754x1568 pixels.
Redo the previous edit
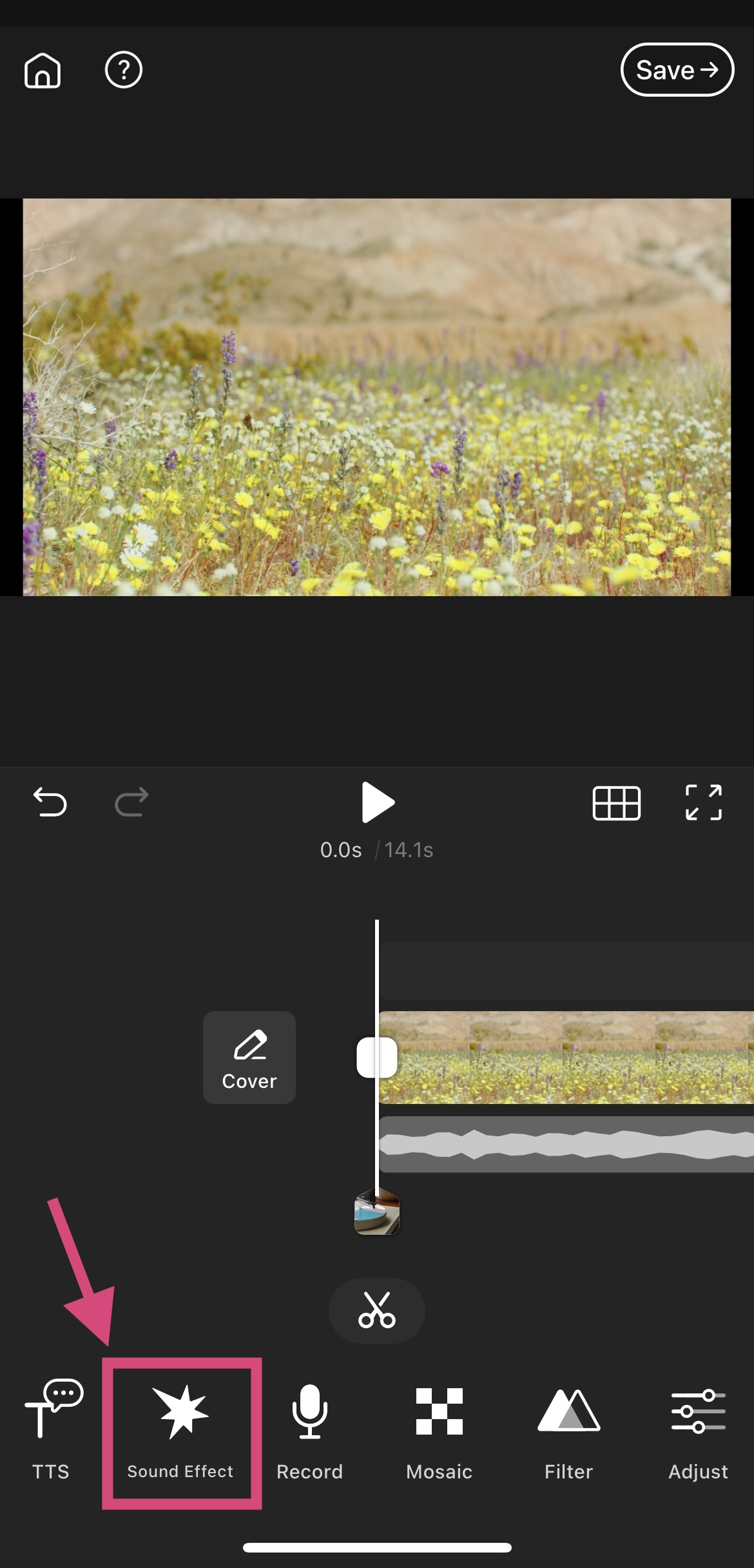131,802
